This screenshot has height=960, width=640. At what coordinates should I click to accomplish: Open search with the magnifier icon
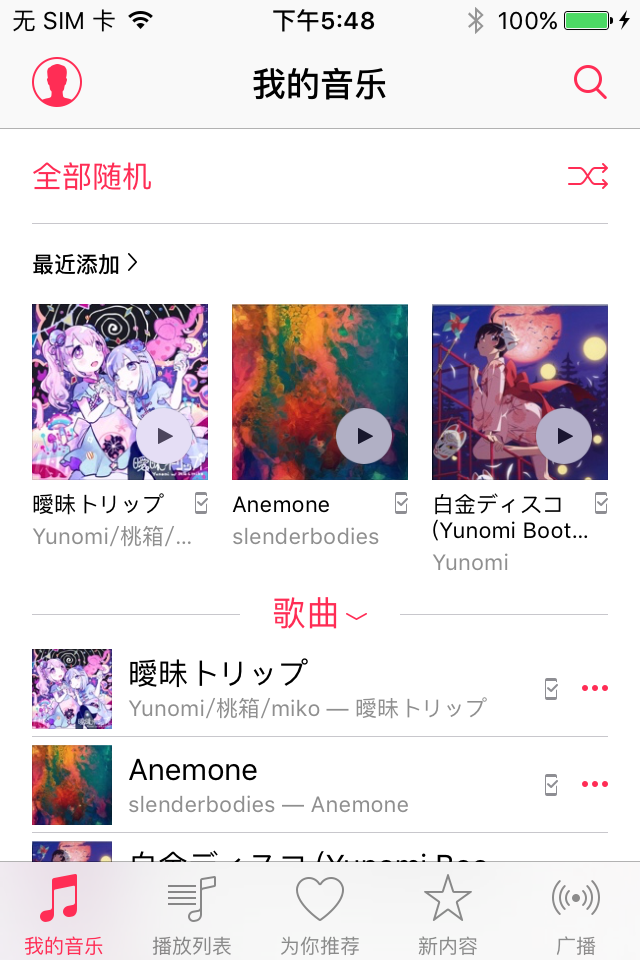coord(590,83)
